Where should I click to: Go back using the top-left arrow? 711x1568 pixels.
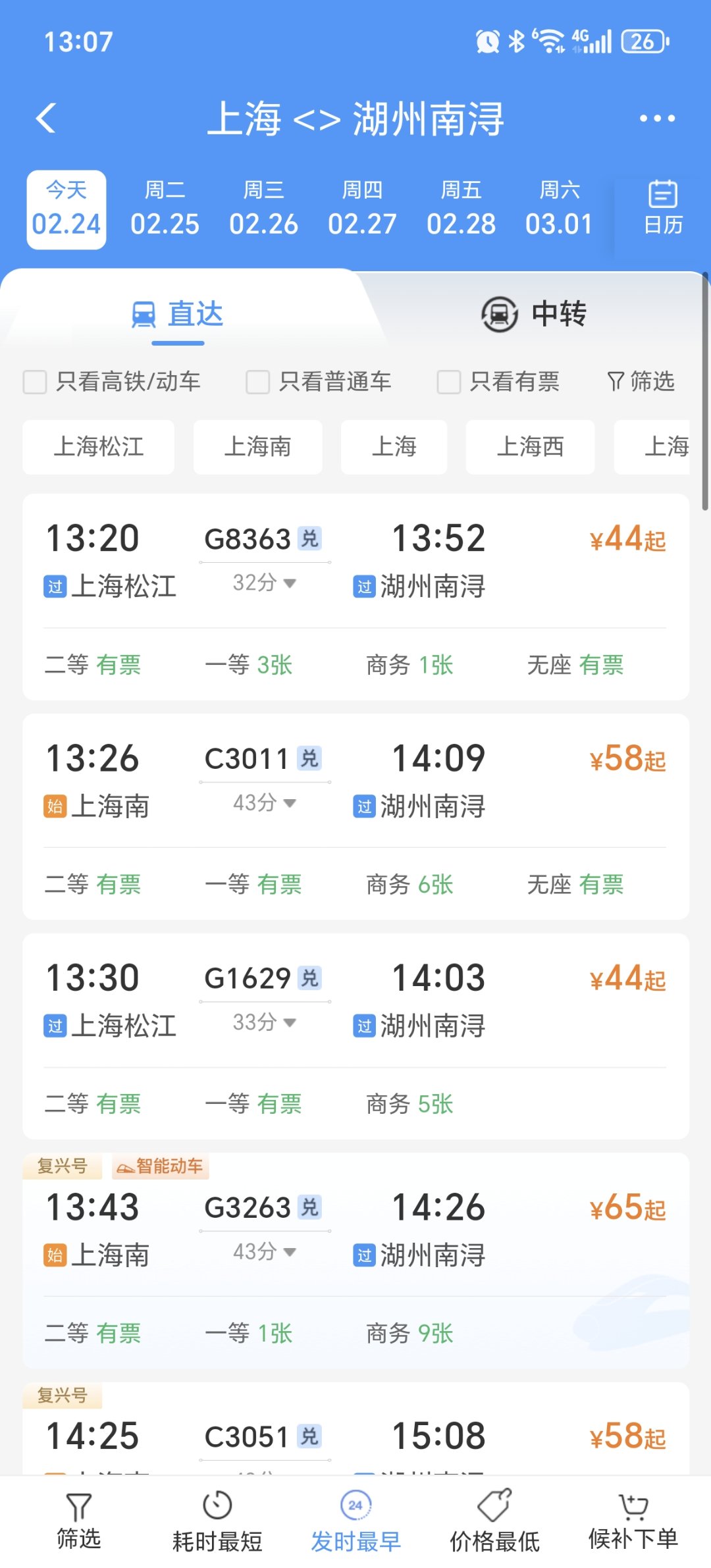tap(46, 118)
